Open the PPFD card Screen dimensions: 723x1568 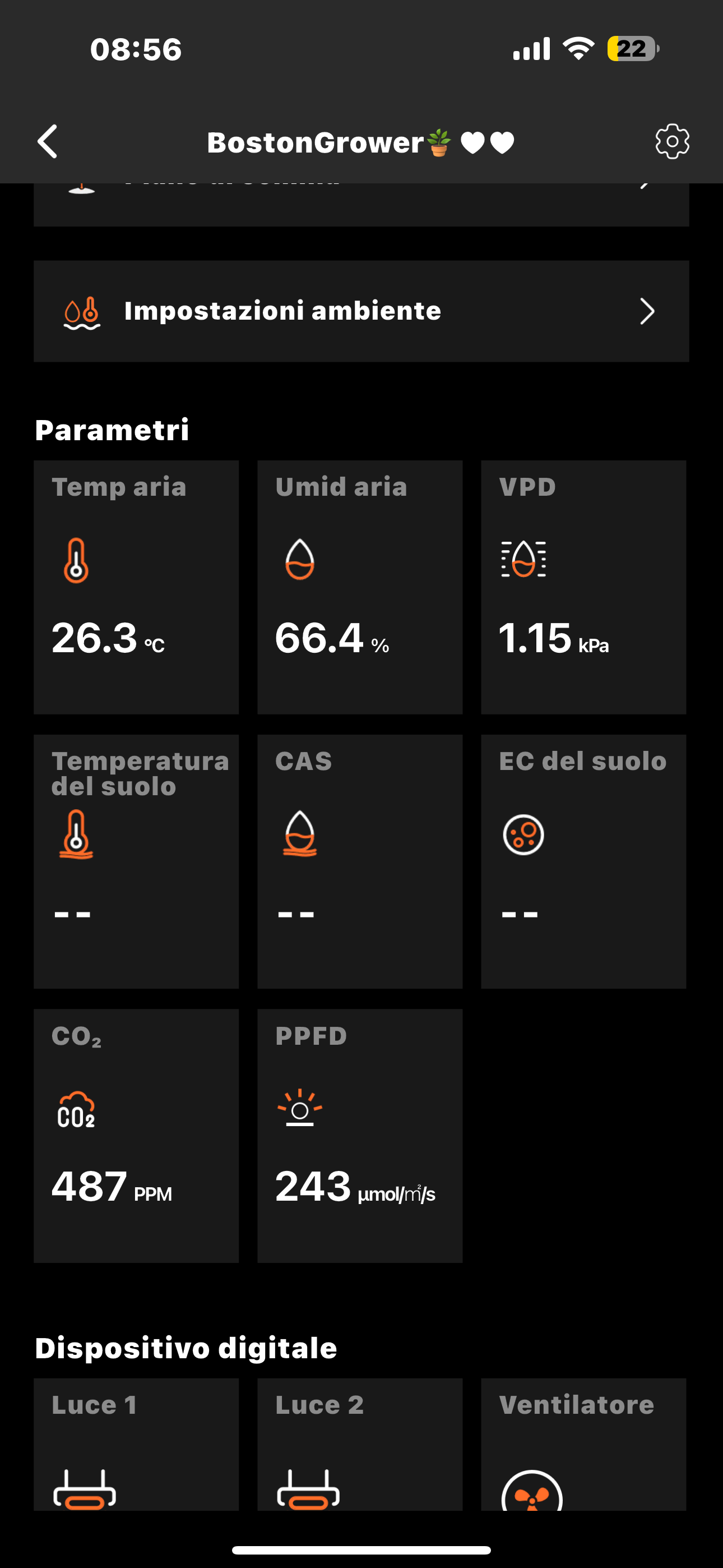point(360,1136)
